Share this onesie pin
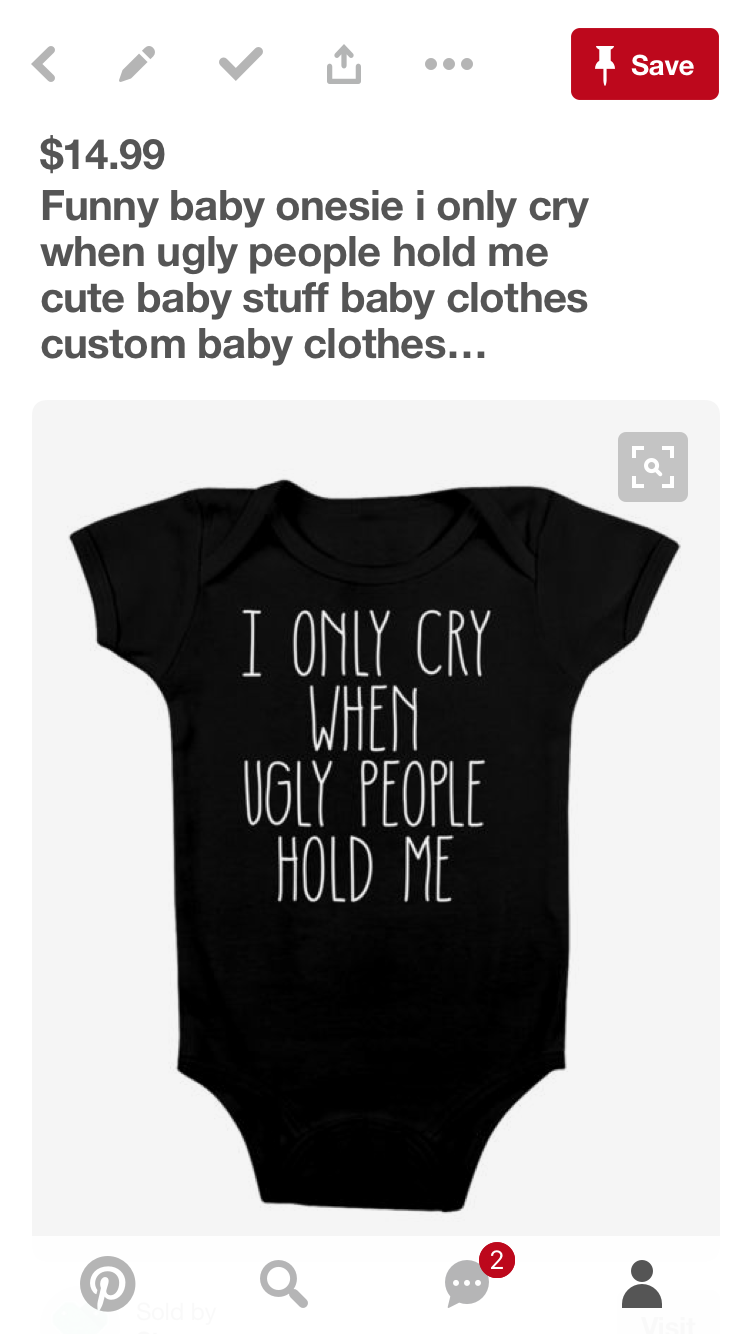The width and height of the screenshot is (750, 1334). [343, 65]
